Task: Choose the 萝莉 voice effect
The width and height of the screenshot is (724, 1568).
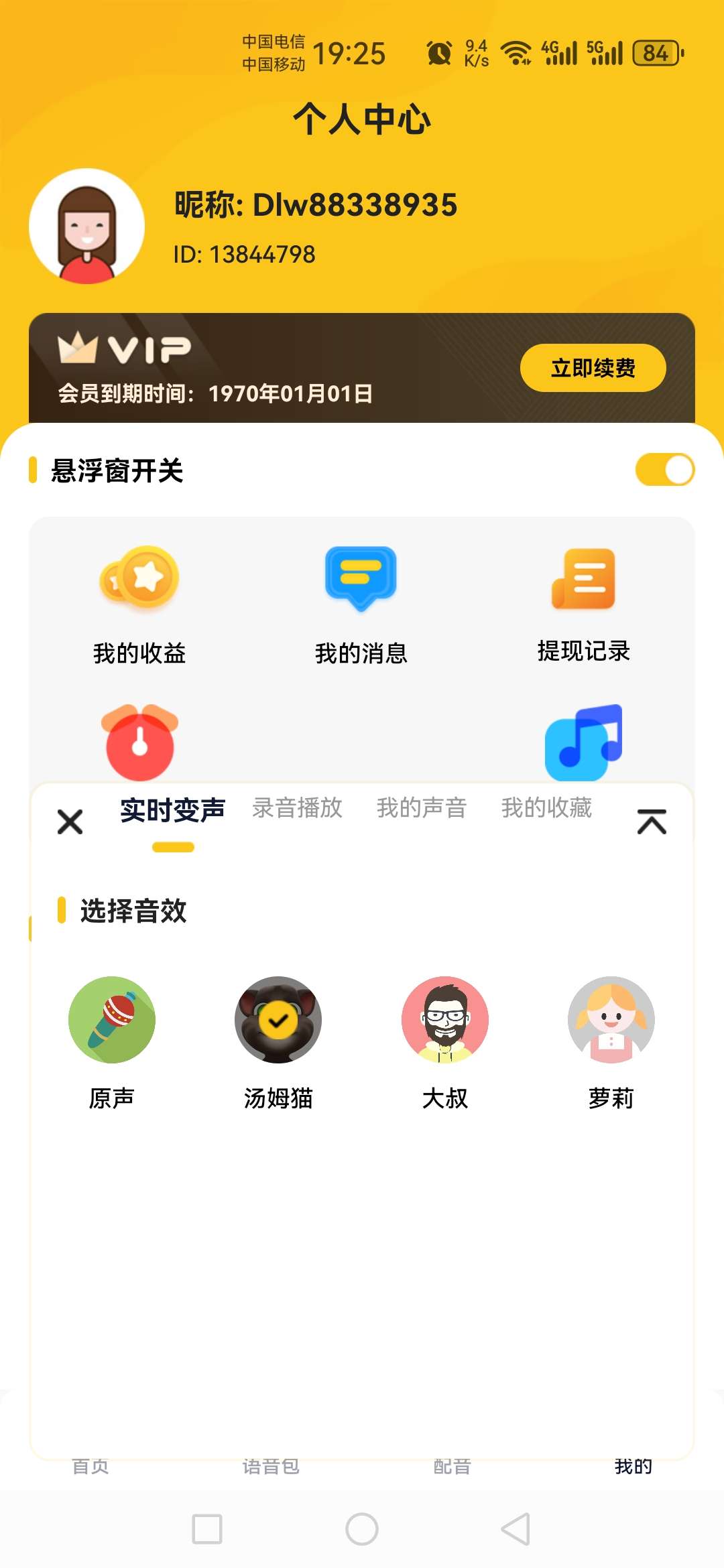Action: tap(611, 1020)
